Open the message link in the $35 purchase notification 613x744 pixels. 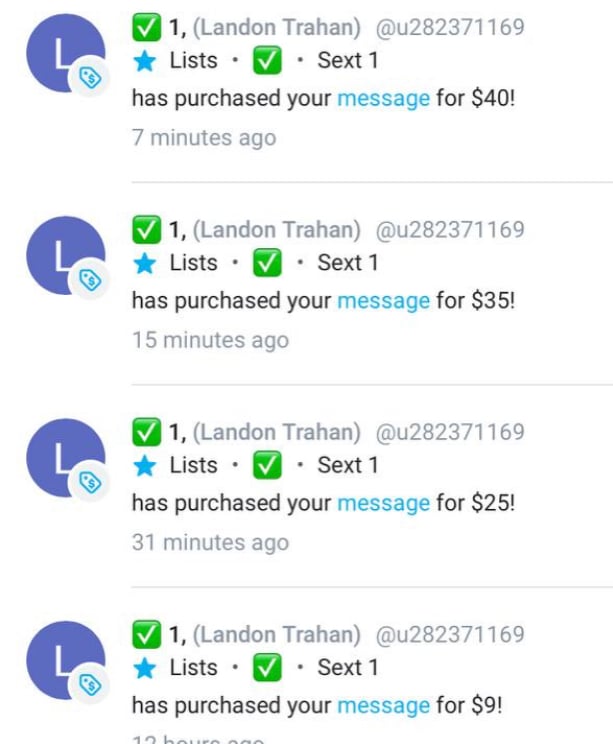[383, 301]
